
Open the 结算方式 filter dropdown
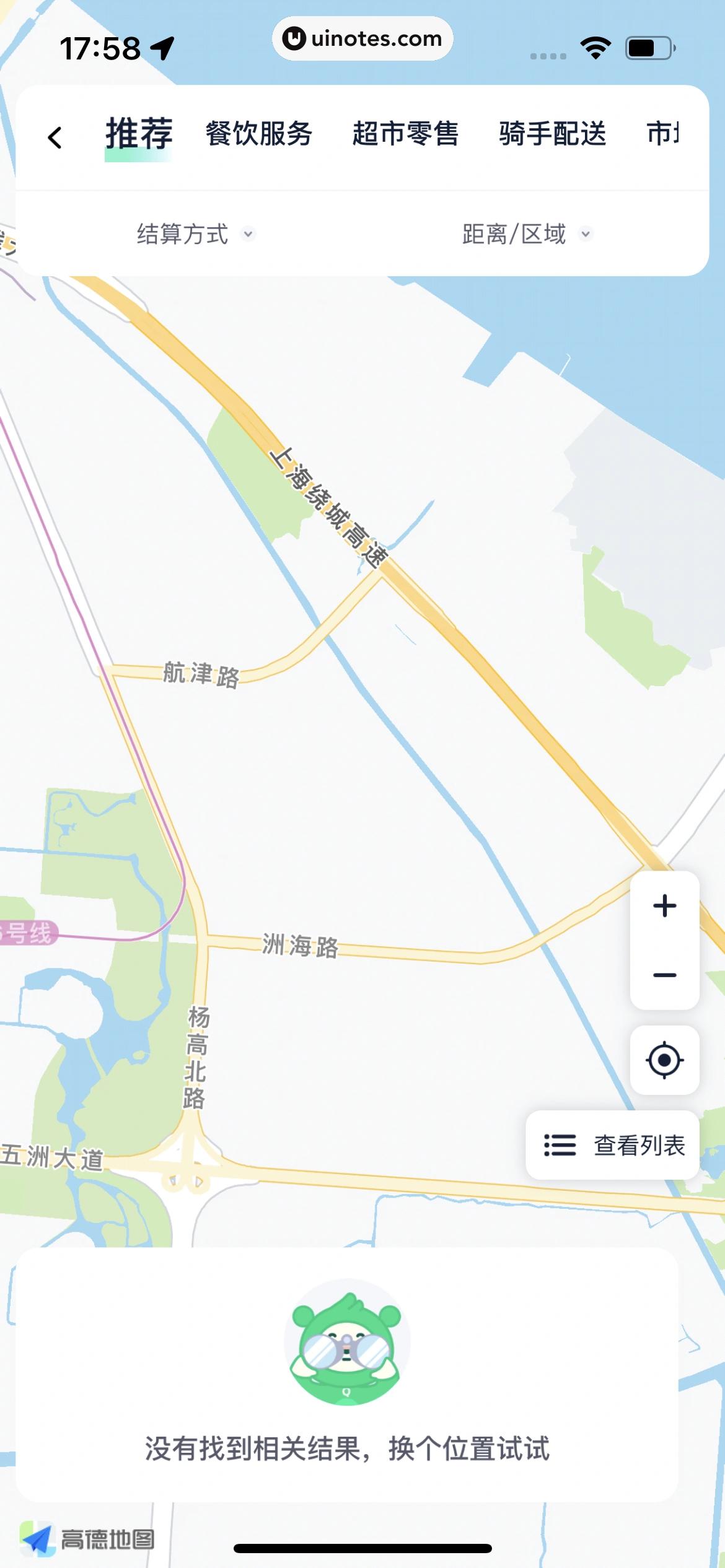pyautogui.click(x=183, y=234)
